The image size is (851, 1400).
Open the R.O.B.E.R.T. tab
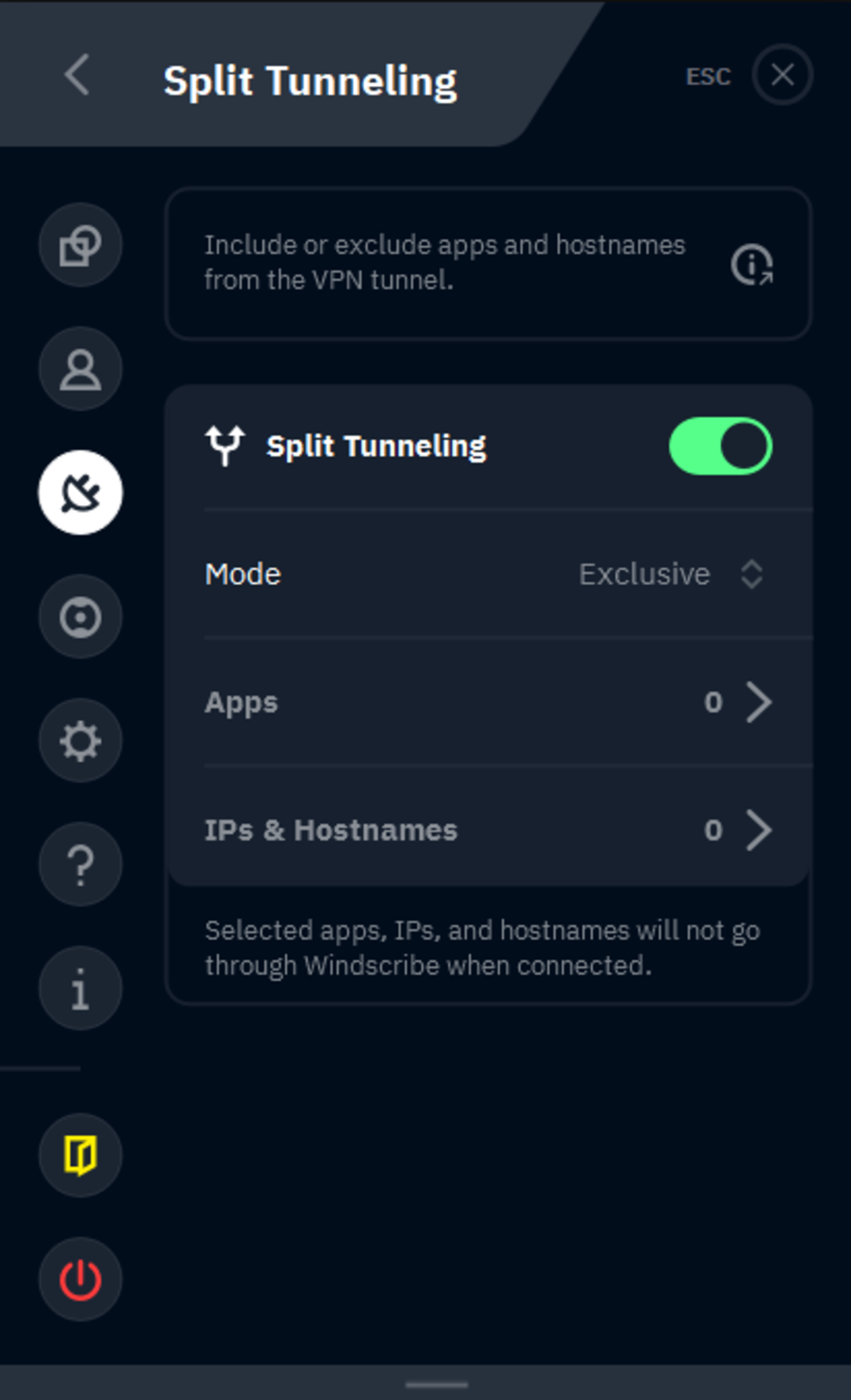(80, 617)
